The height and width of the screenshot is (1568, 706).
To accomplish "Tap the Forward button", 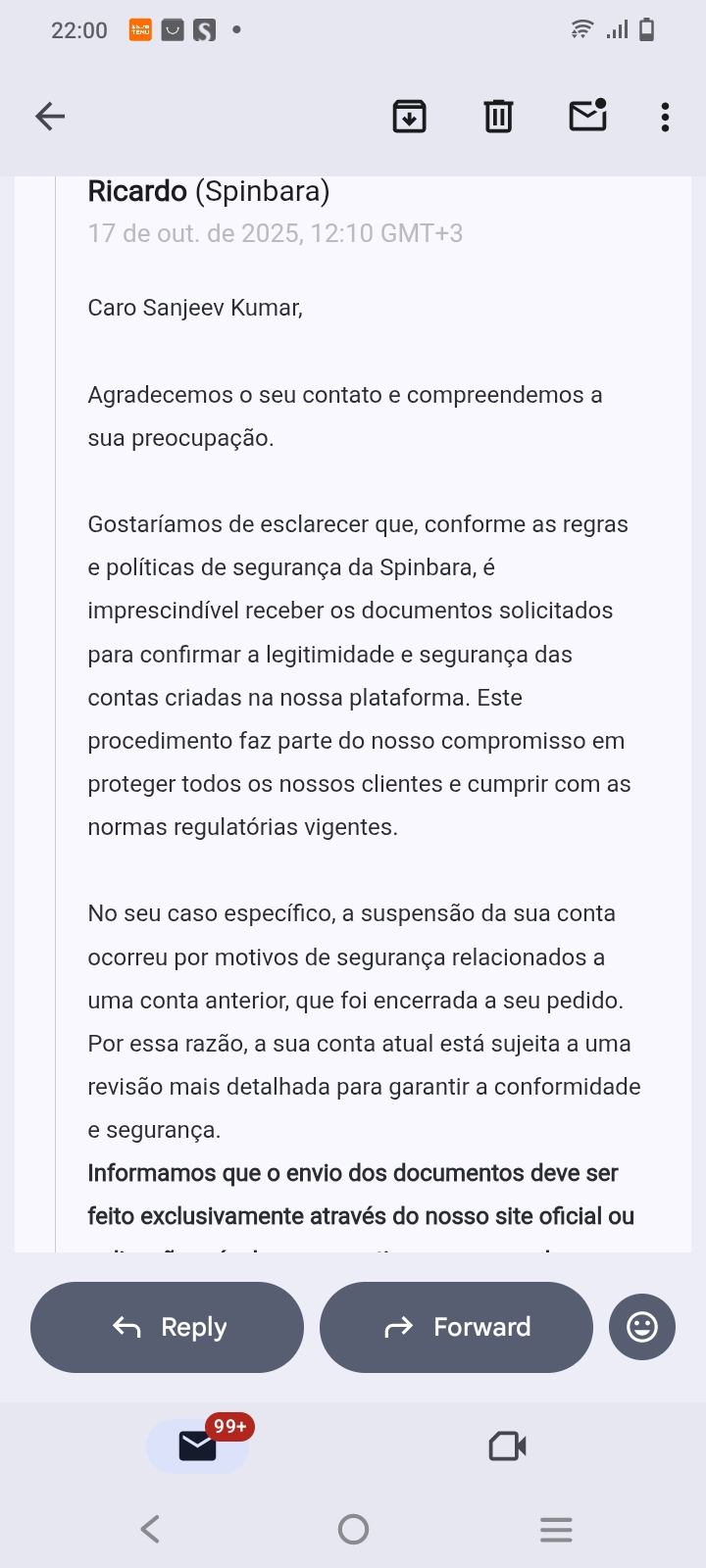I will tap(456, 1327).
